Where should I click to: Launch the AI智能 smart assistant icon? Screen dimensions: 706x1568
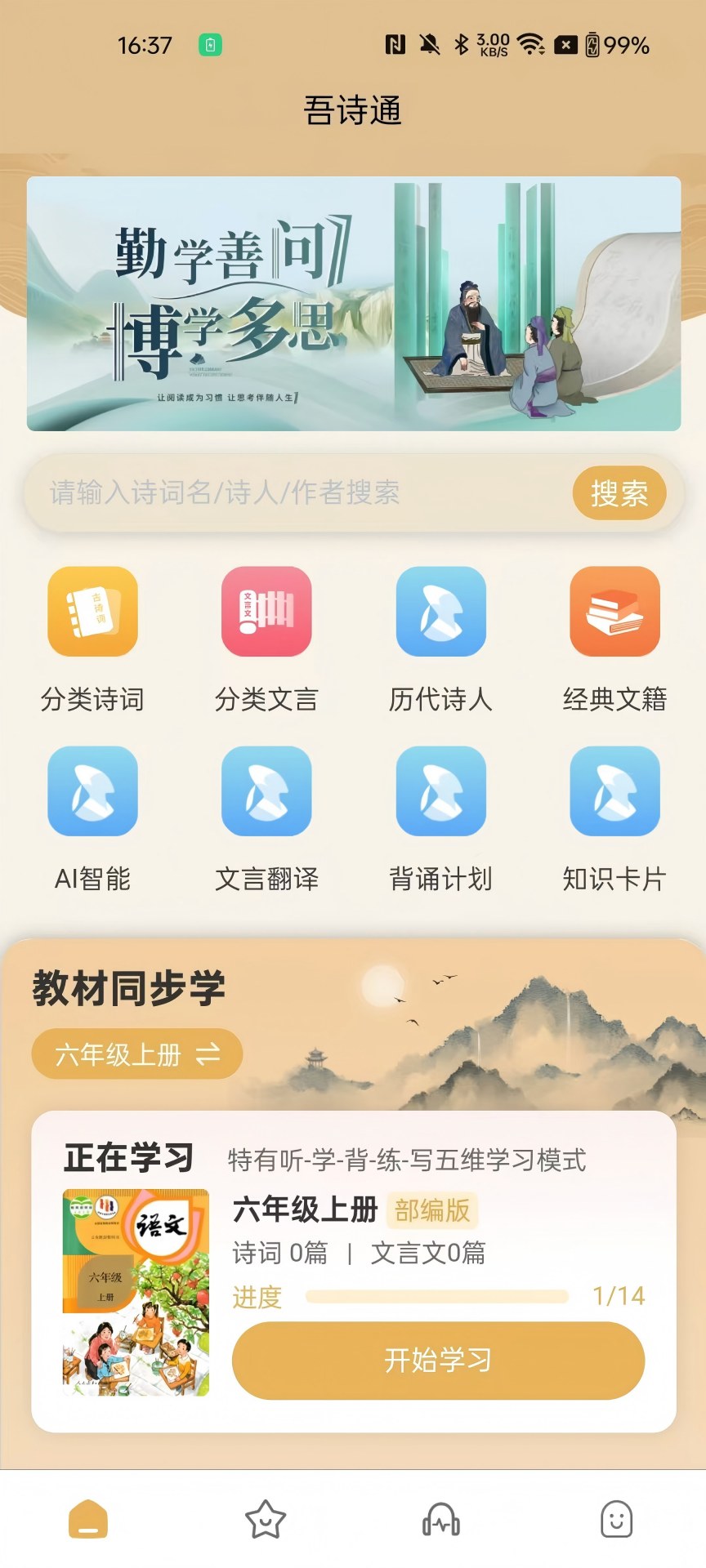pyautogui.click(x=92, y=793)
